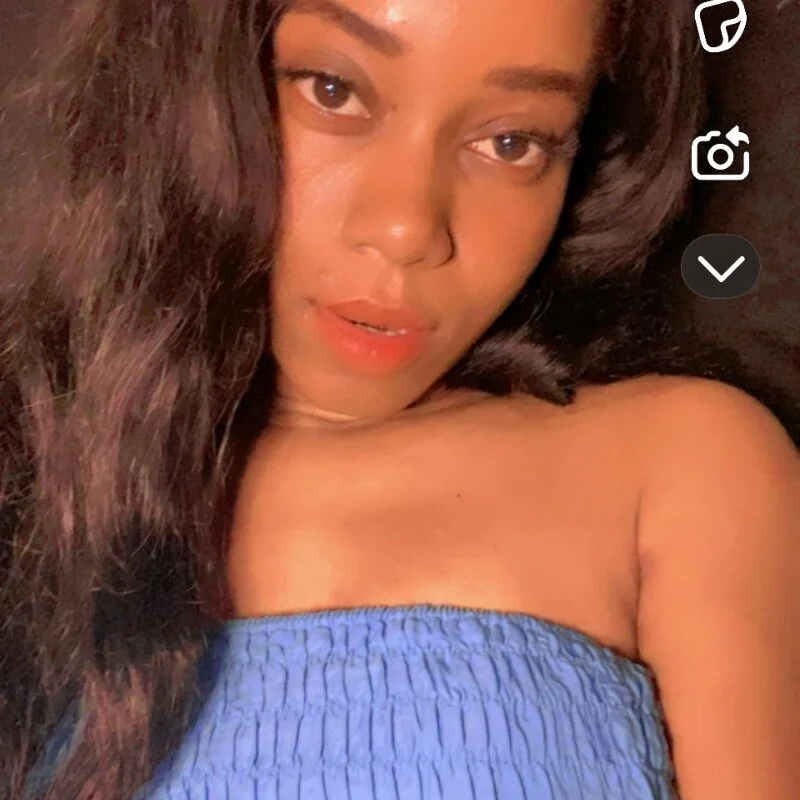
Task: Open the sticker picker icon
Action: pyautogui.click(x=721, y=24)
